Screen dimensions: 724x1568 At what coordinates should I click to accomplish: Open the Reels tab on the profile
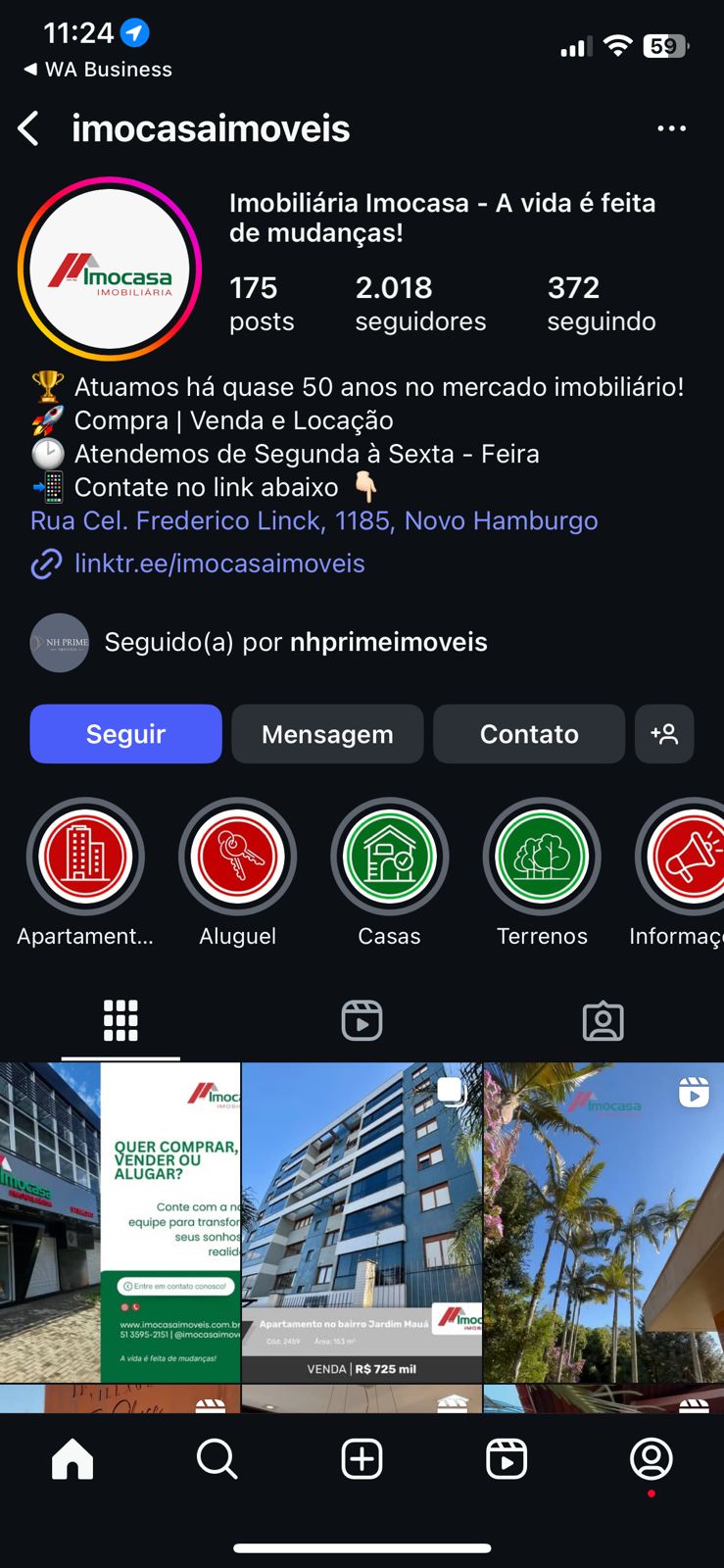tap(362, 1019)
